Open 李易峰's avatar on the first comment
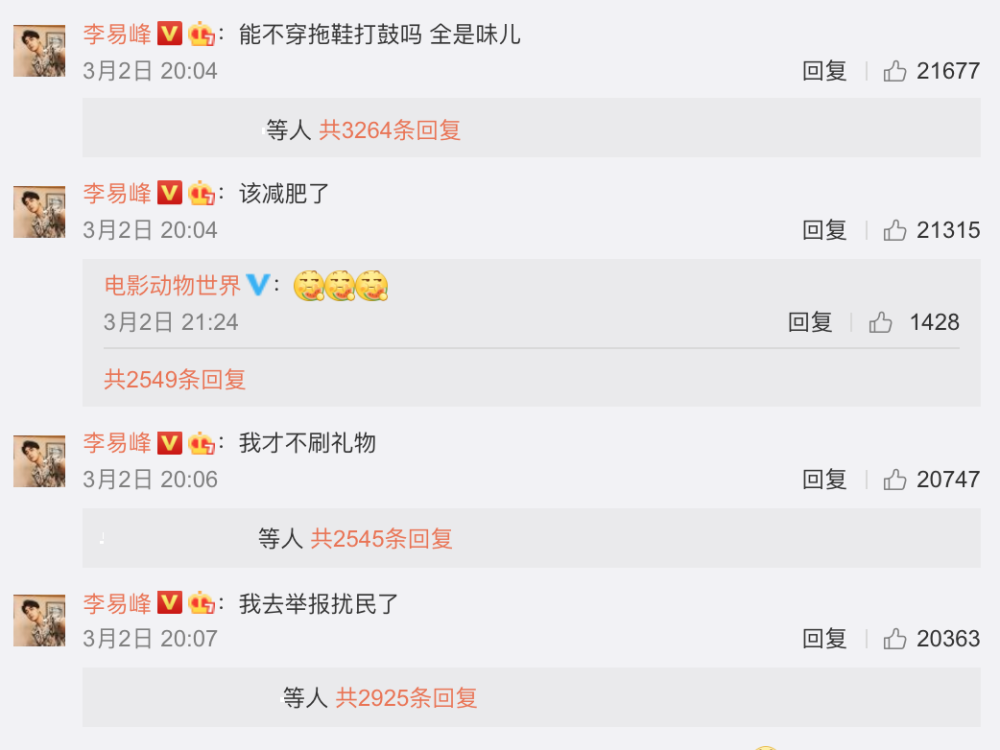This screenshot has width=1000, height=750. coord(39,51)
